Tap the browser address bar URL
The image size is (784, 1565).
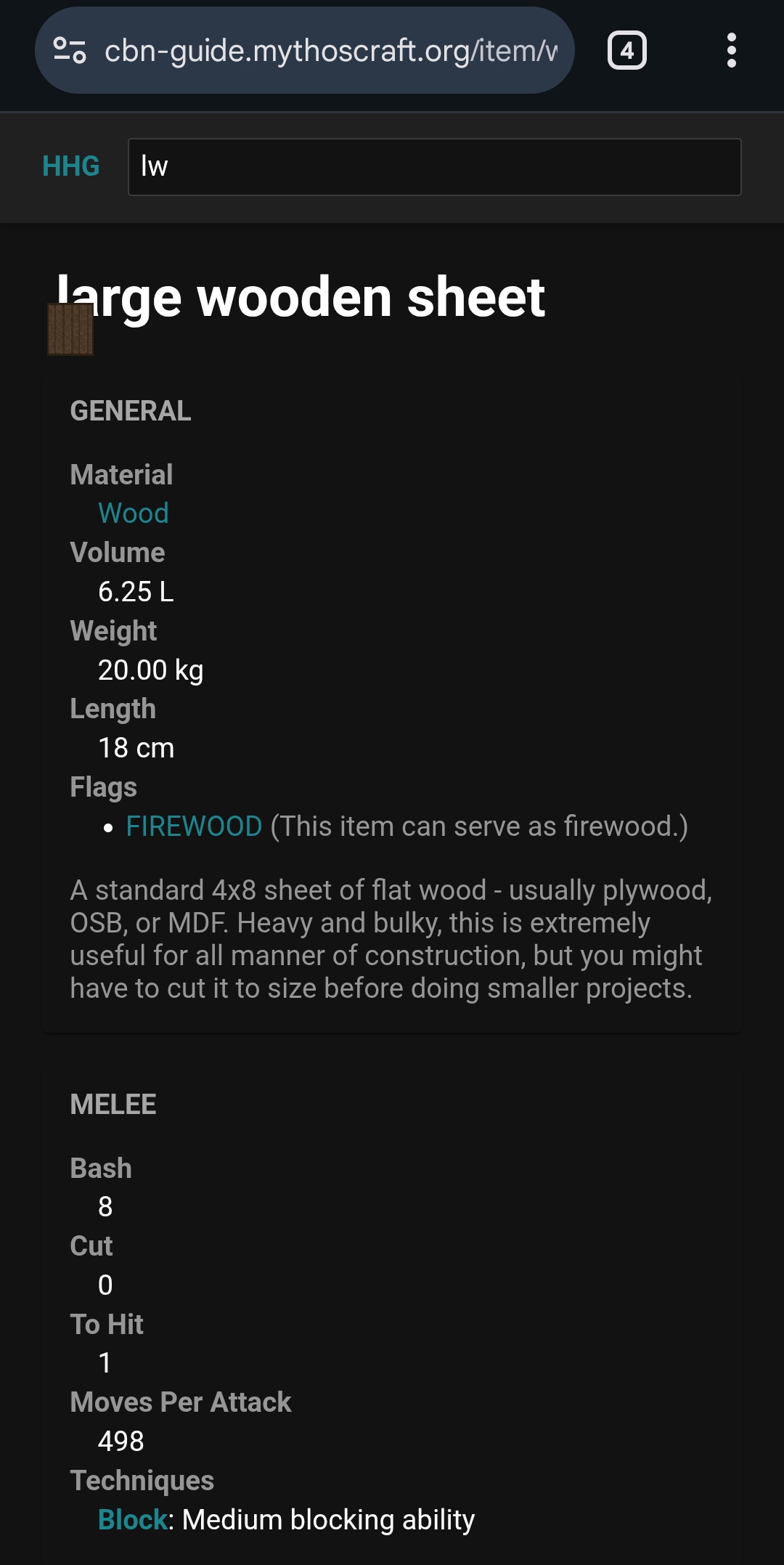click(x=331, y=51)
